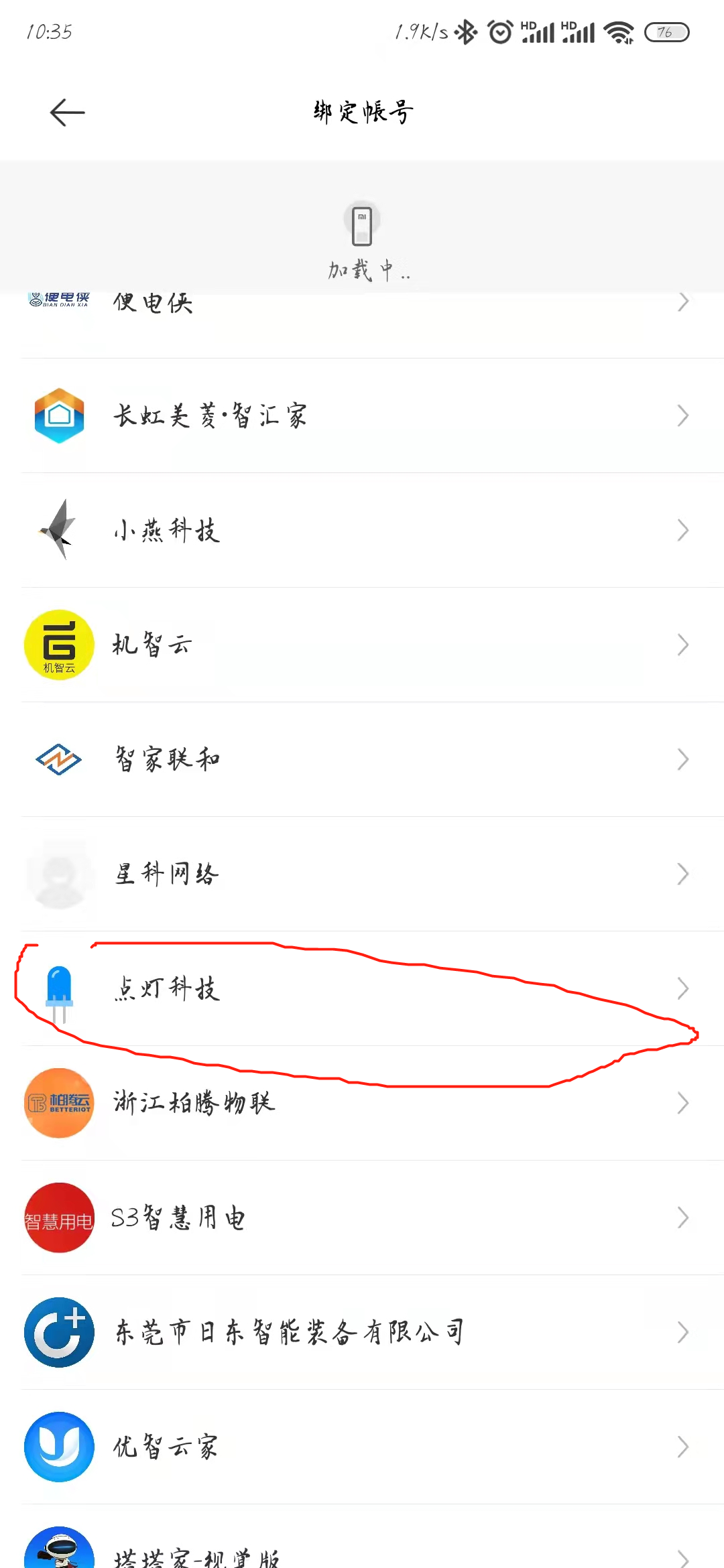
Task: Expand 点灯科技 using its right chevron
Action: (x=682, y=988)
